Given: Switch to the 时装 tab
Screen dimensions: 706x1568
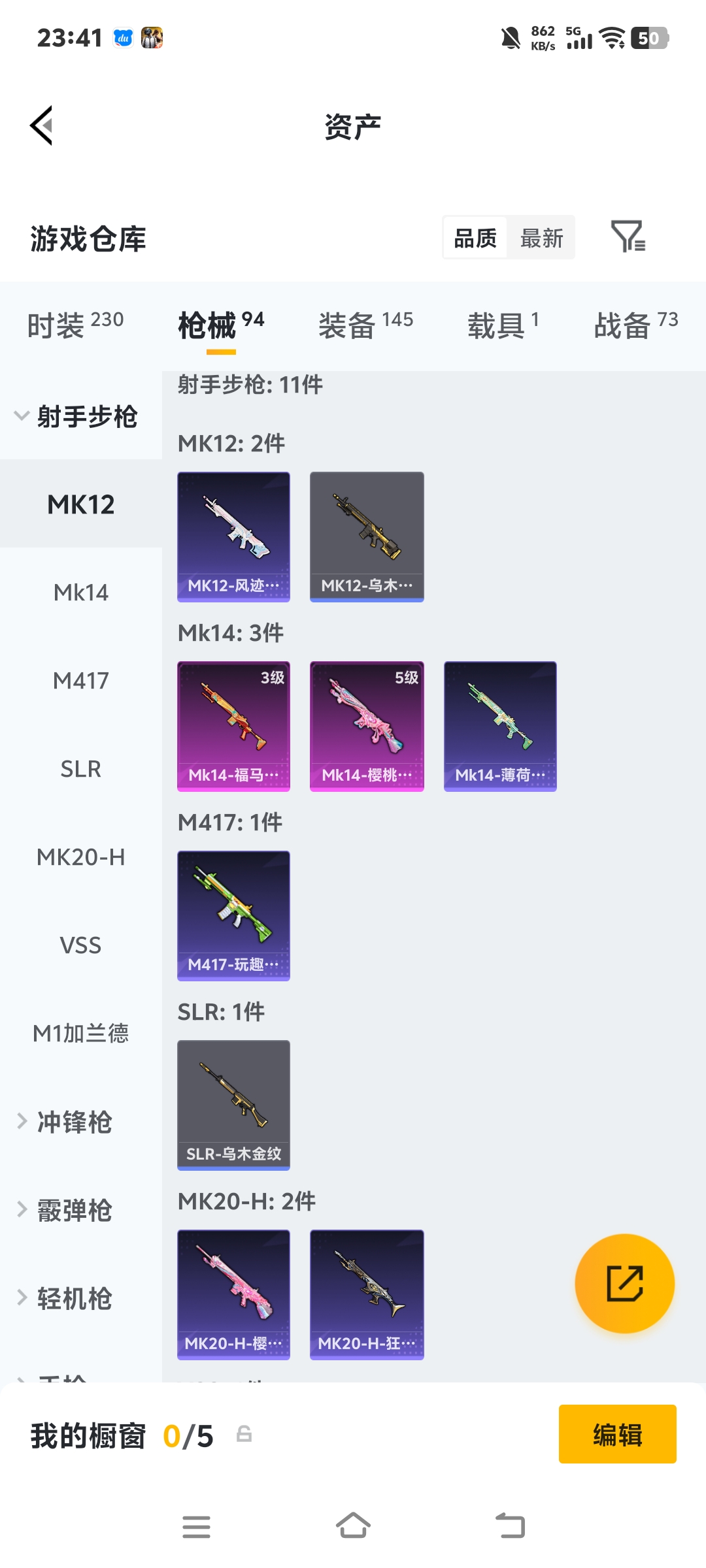Looking at the screenshot, I should 75,325.
